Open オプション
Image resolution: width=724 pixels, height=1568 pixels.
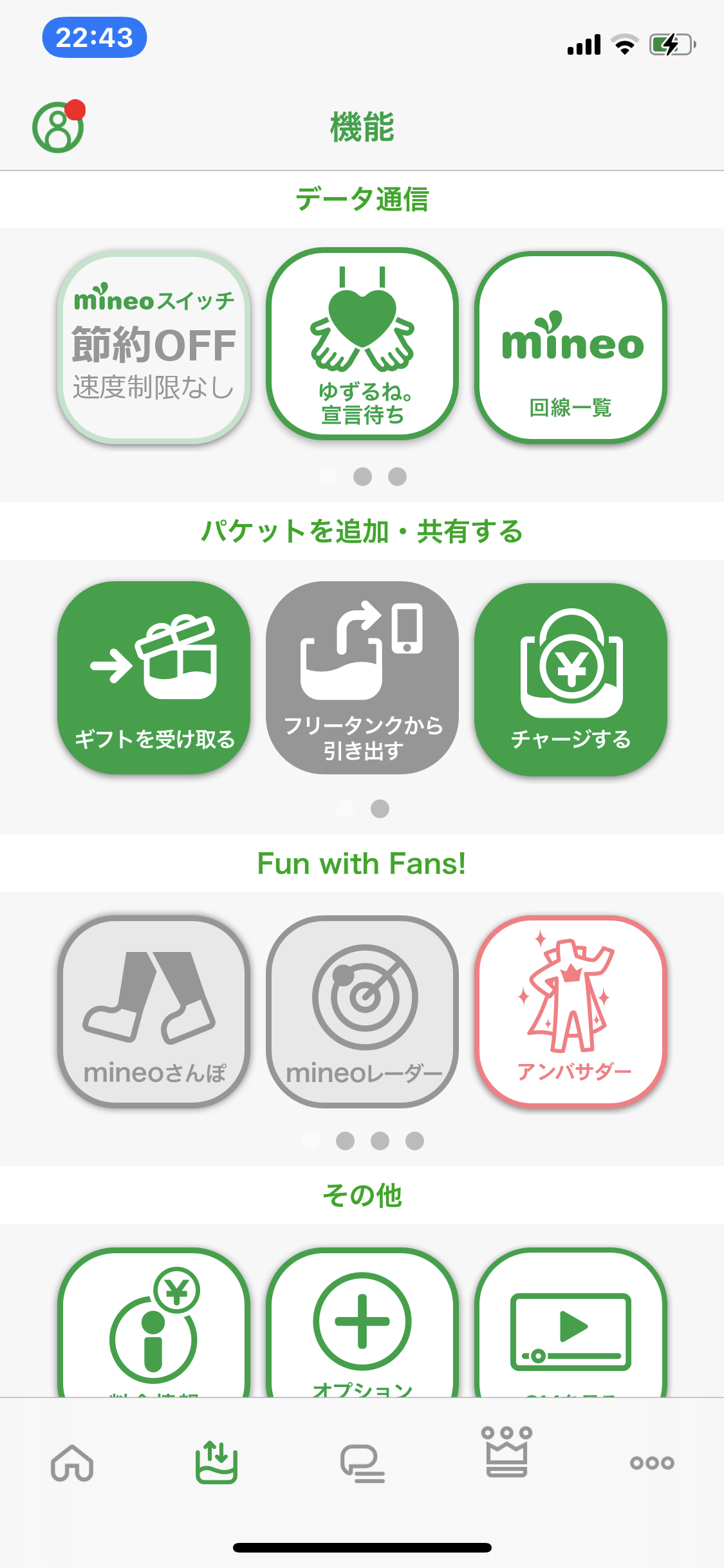(x=362, y=1326)
